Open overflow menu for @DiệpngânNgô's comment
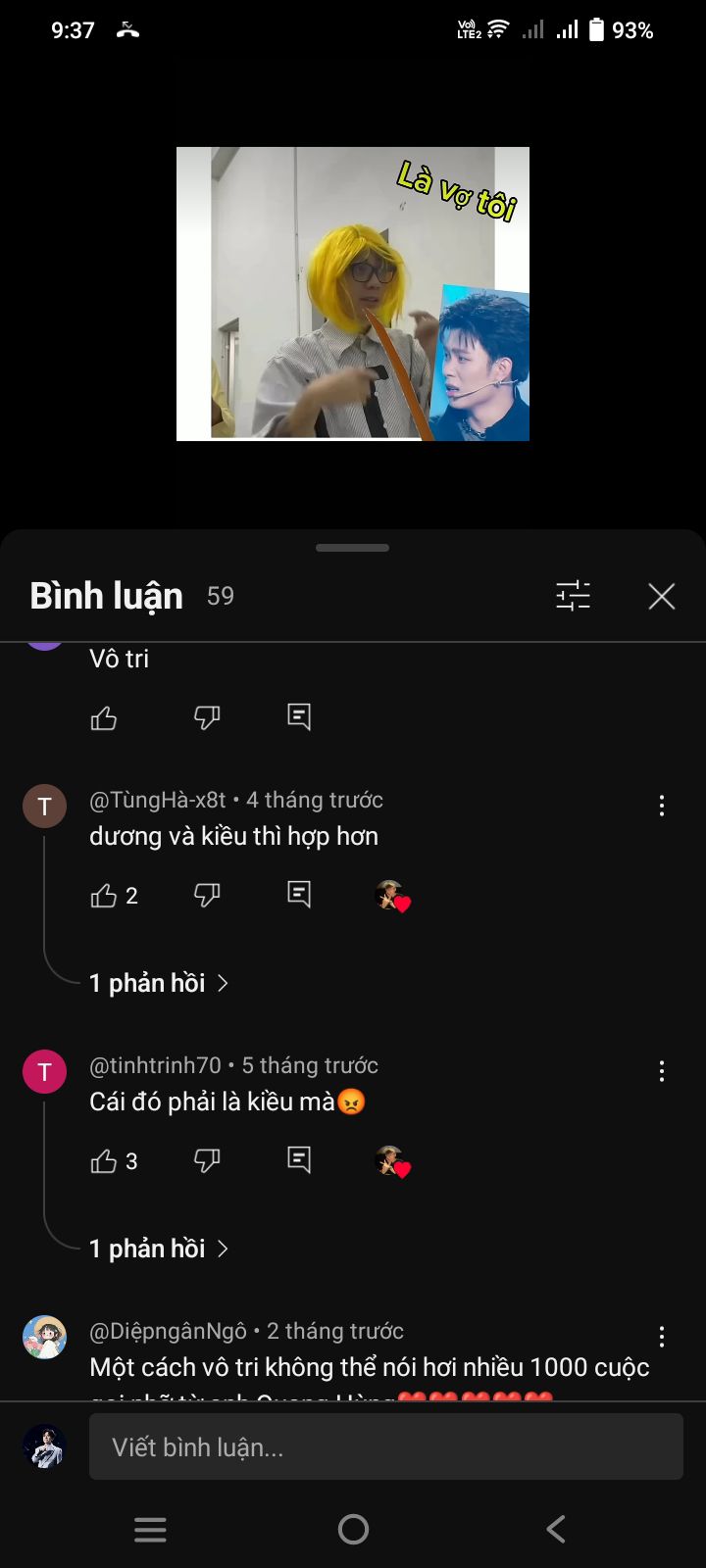The width and height of the screenshot is (706, 1568). 662,1337
